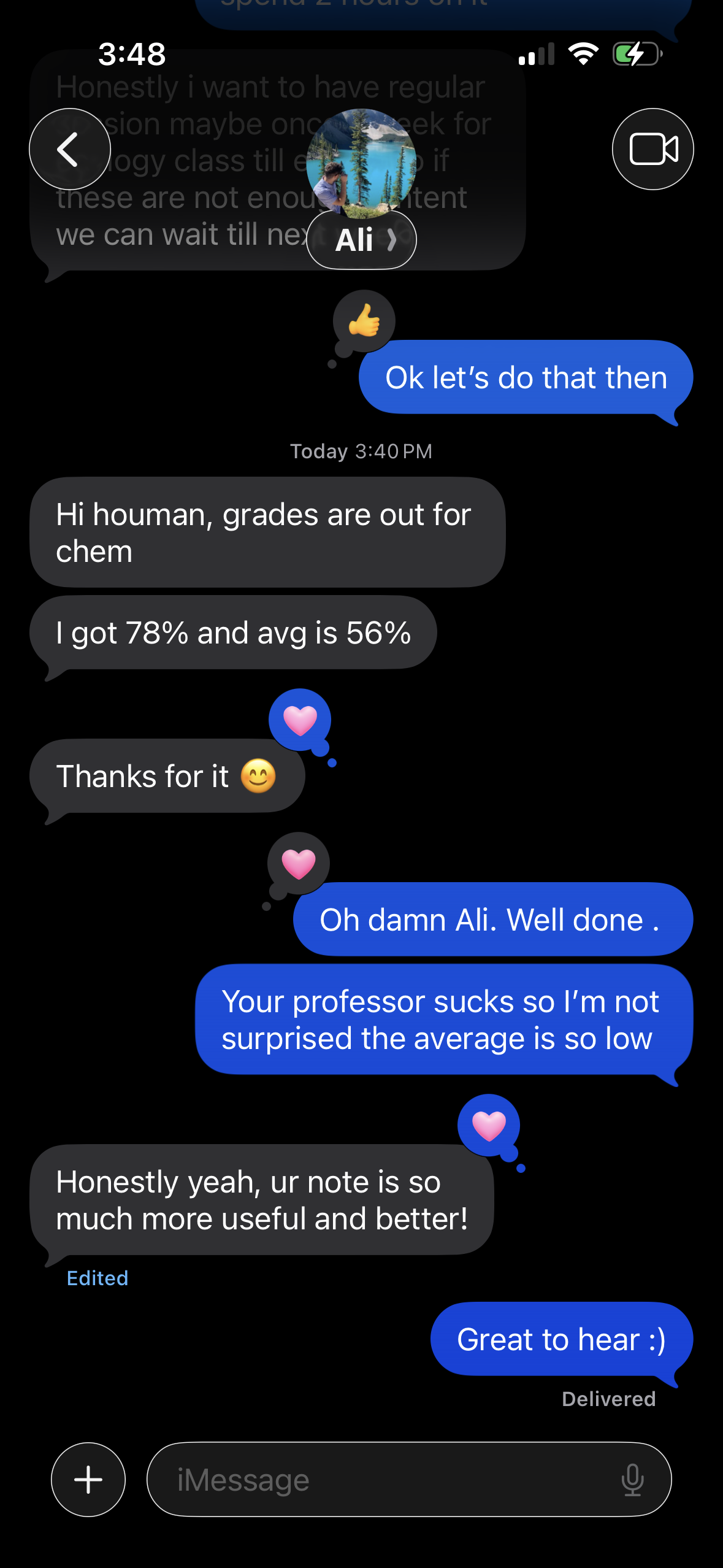Record an audio message with the microphone

pyautogui.click(x=632, y=1479)
